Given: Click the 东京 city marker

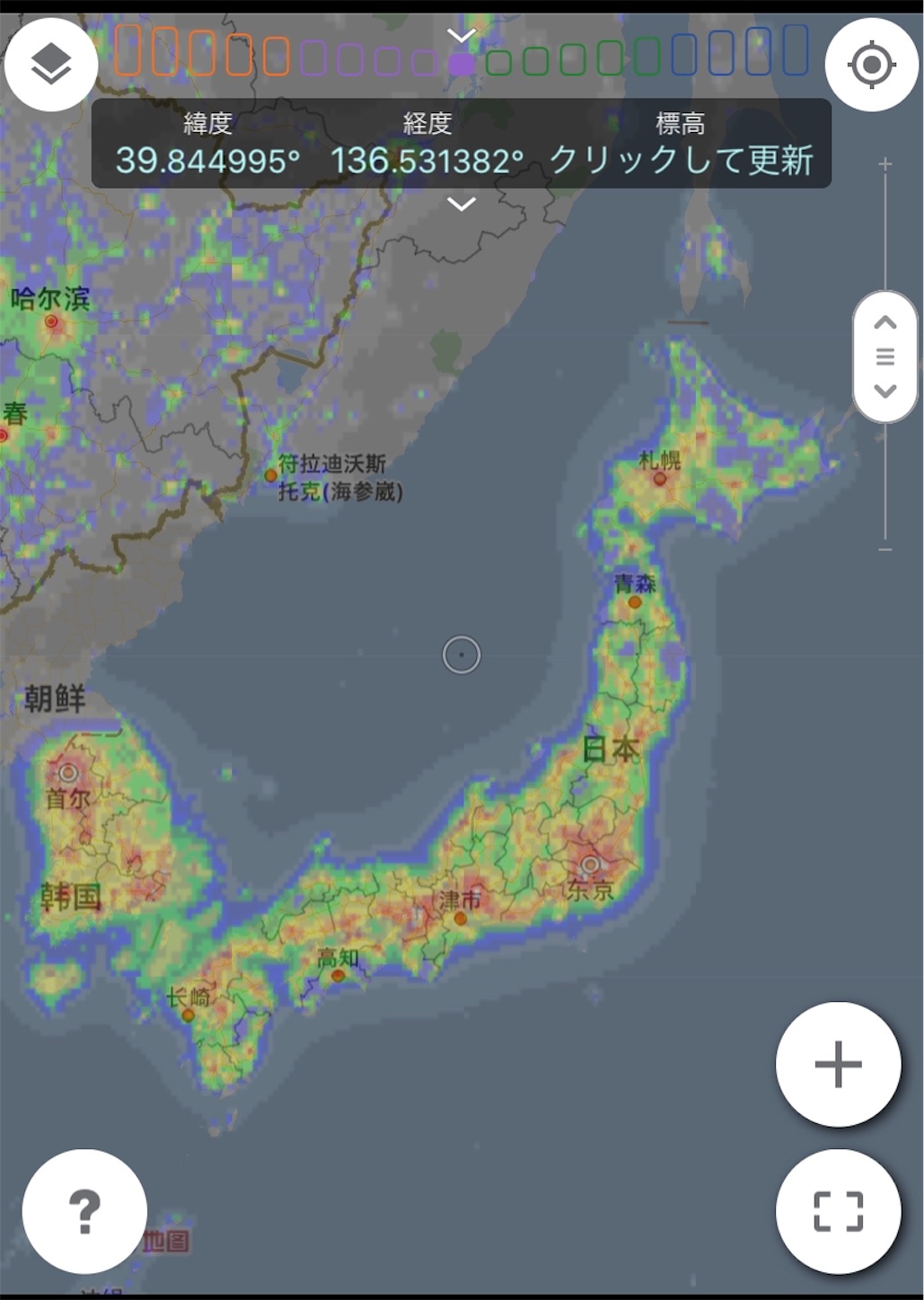Looking at the screenshot, I should [591, 865].
